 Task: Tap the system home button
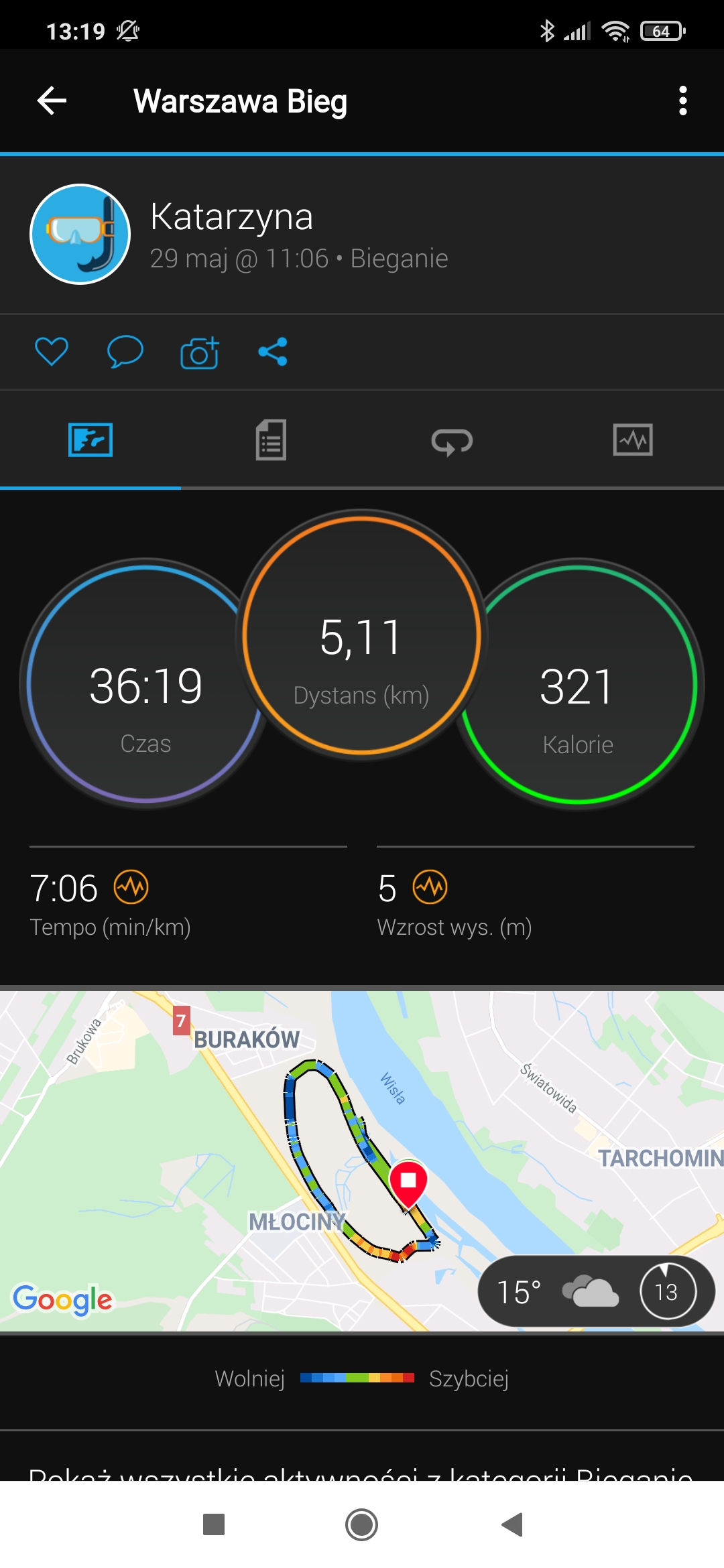click(x=362, y=1524)
